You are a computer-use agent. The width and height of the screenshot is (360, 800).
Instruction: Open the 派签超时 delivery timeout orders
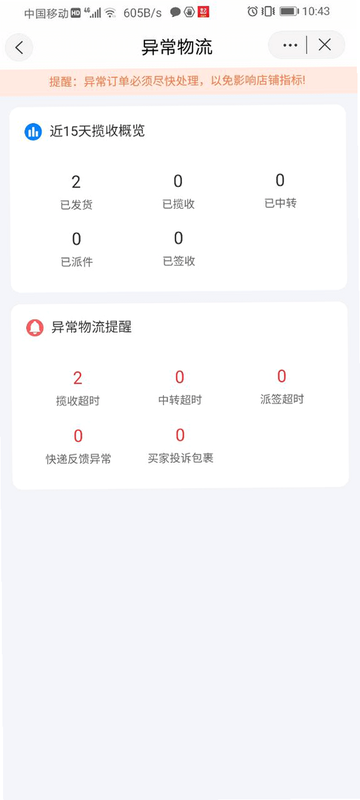pyautogui.click(x=281, y=387)
